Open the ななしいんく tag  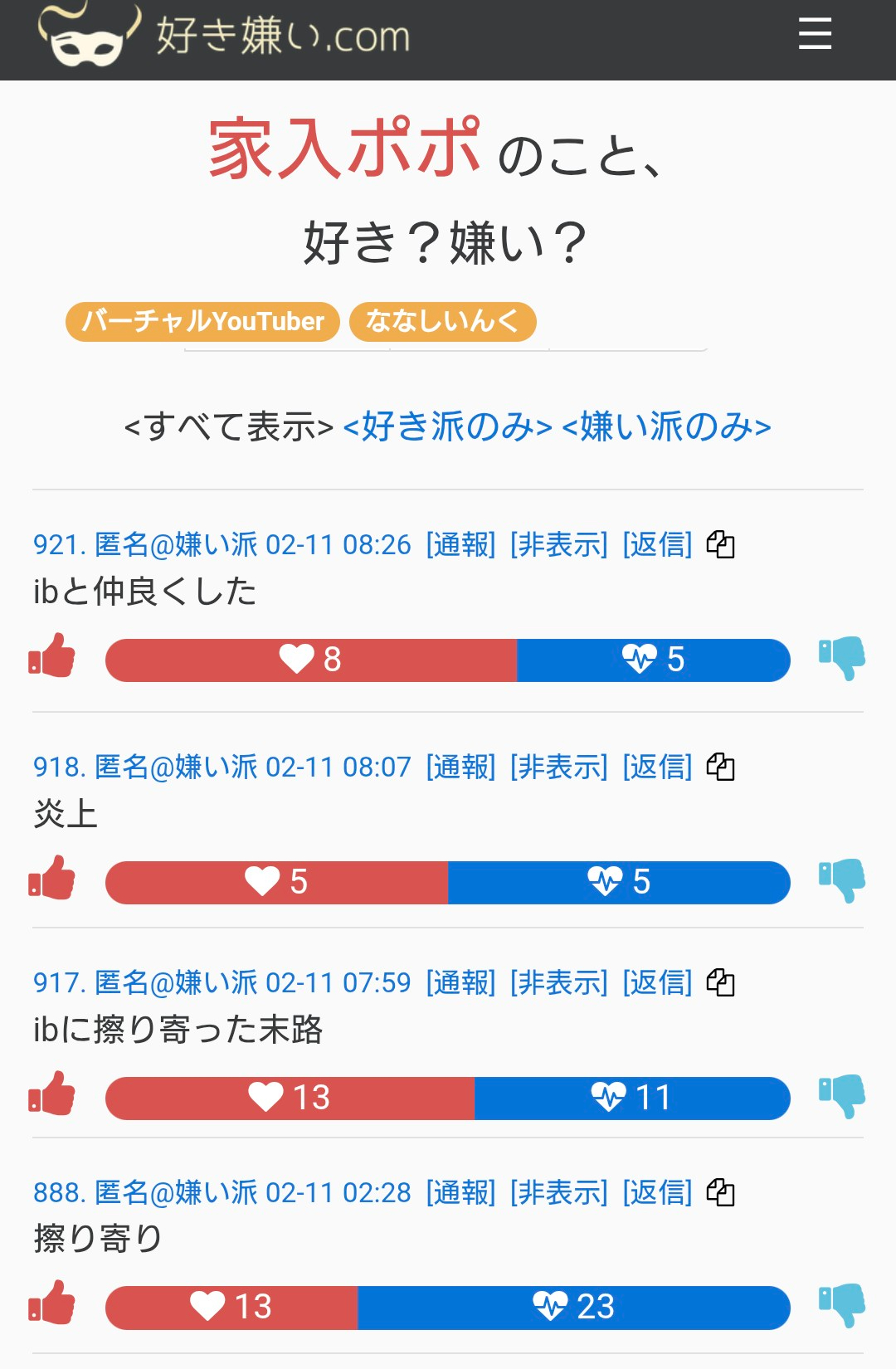(x=442, y=321)
